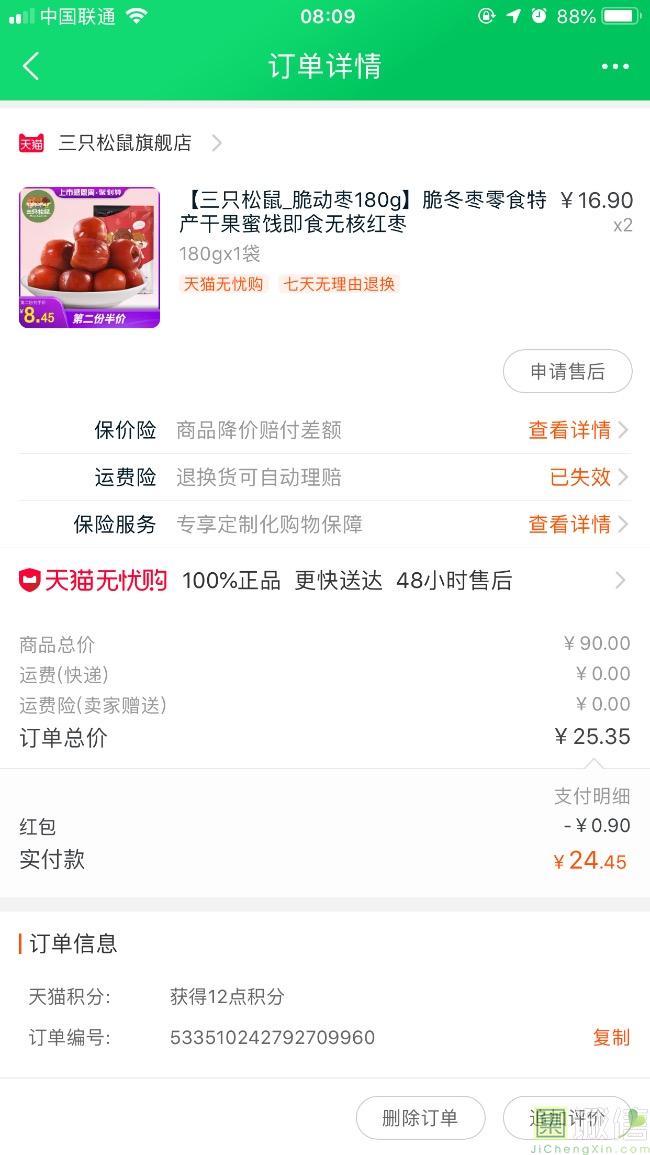Open the 三只松鼠旗舰店 shop page
This screenshot has width=650, height=1155.
point(125,143)
